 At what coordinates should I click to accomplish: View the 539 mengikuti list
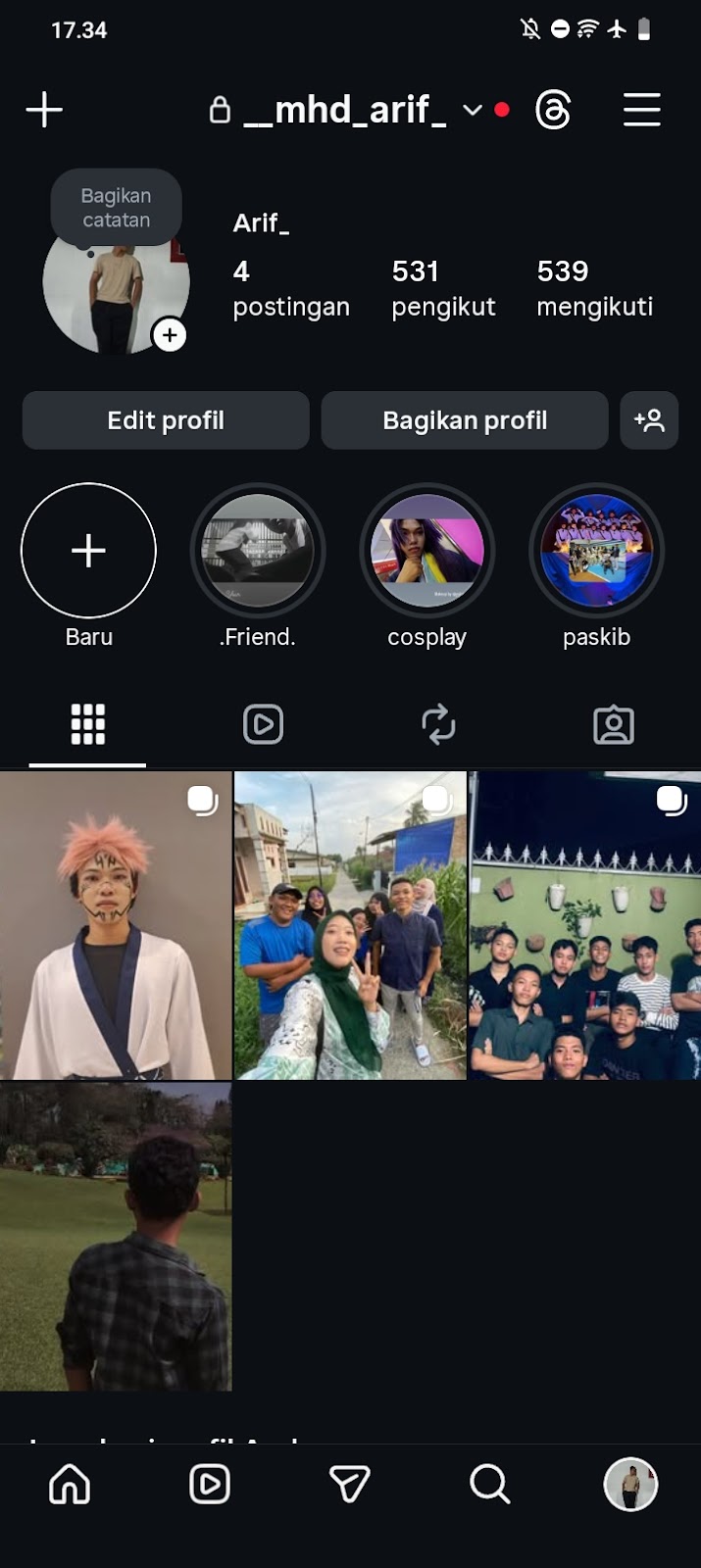[x=594, y=288]
